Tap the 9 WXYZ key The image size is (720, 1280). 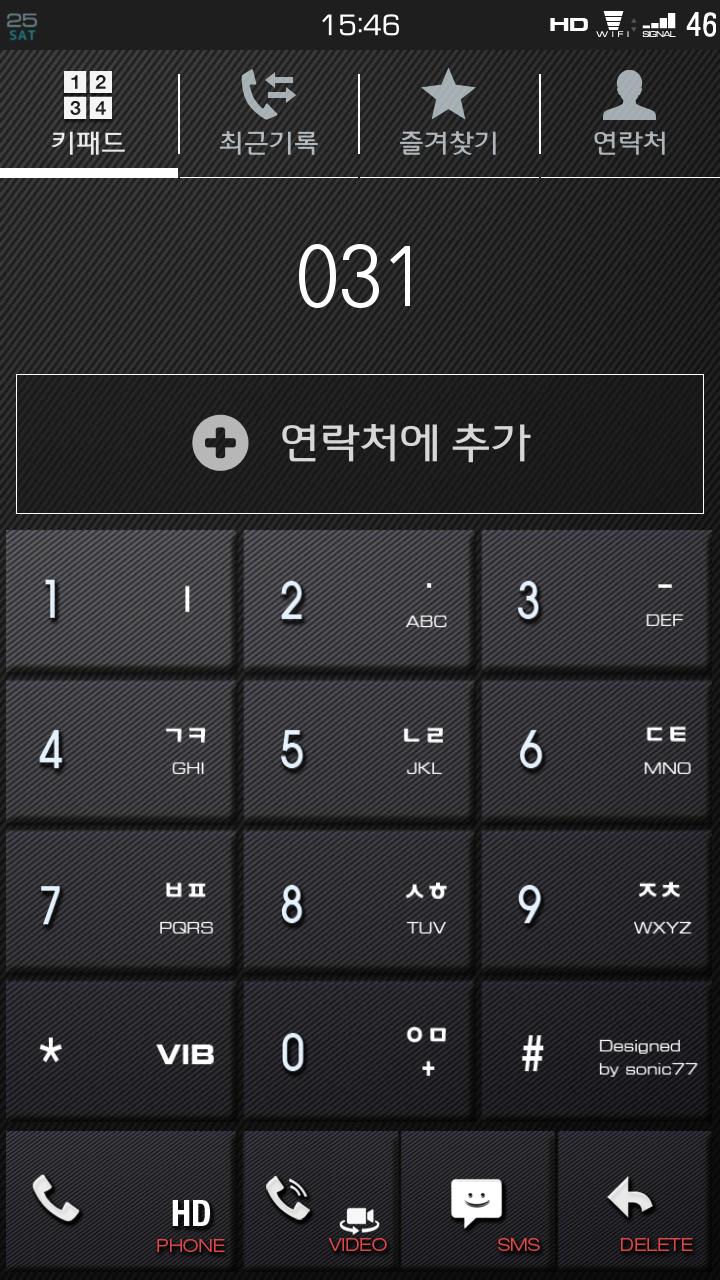click(x=596, y=902)
